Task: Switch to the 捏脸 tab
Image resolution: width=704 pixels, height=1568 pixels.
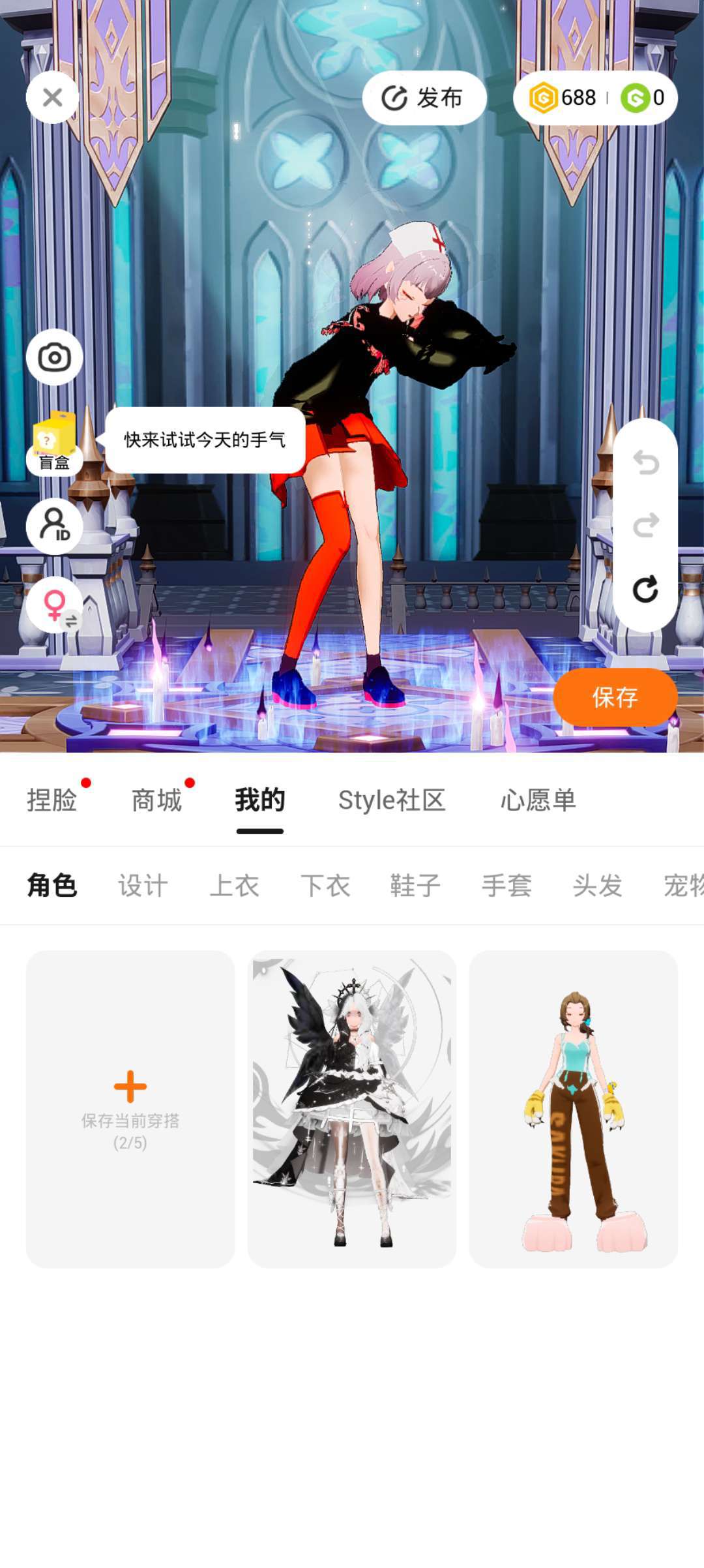Action: 52,800
